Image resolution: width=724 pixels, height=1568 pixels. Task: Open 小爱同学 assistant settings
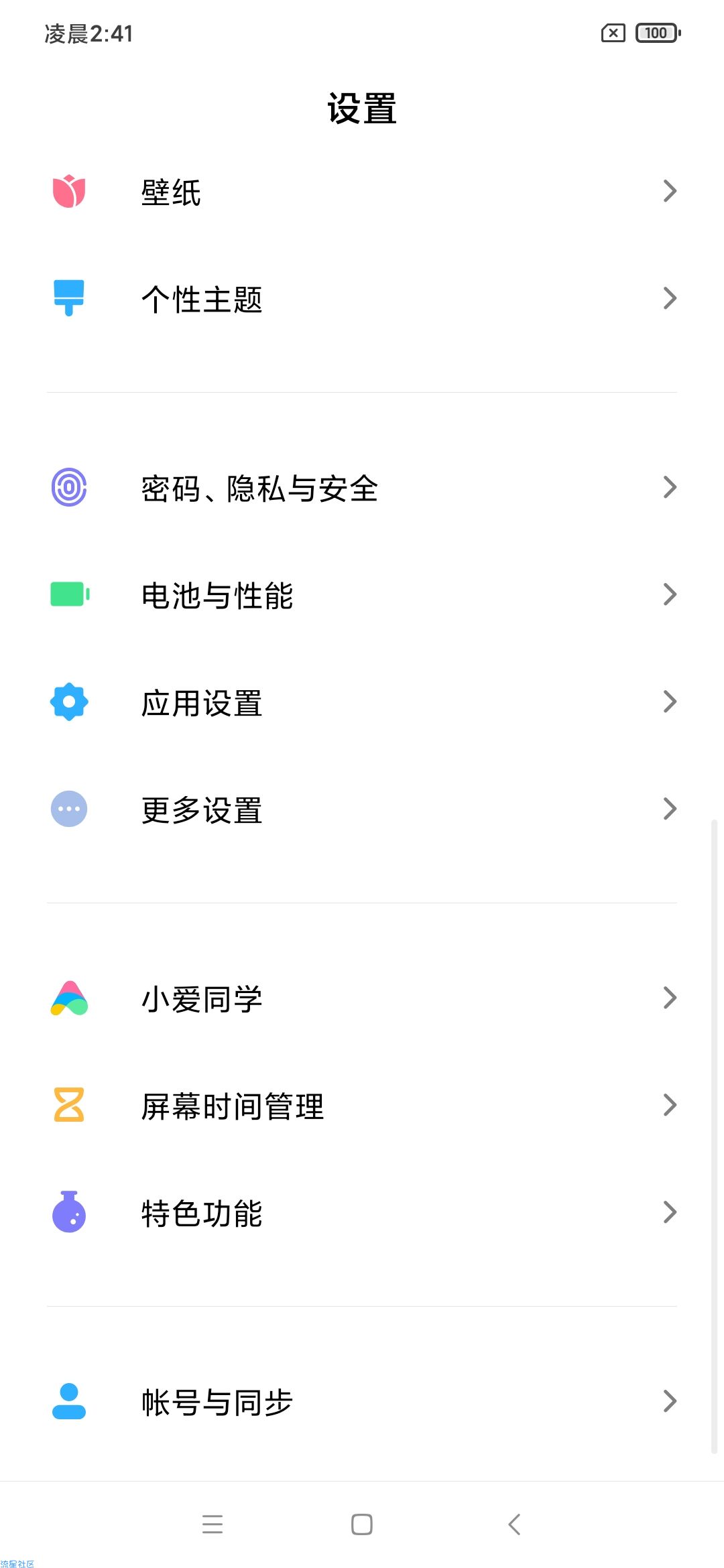pos(362,998)
